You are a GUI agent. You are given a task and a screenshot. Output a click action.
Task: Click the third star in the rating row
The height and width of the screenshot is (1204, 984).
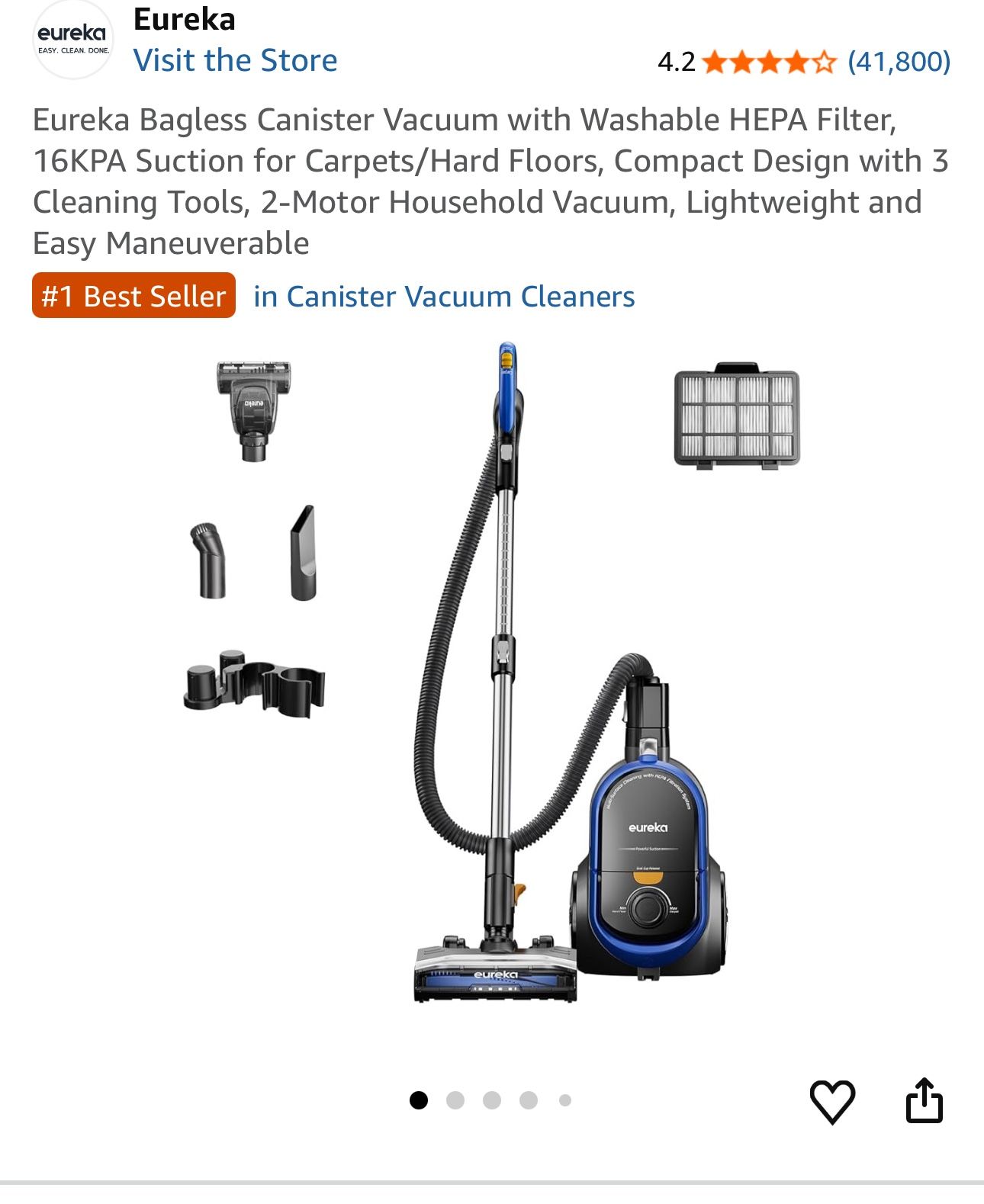click(x=771, y=61)
